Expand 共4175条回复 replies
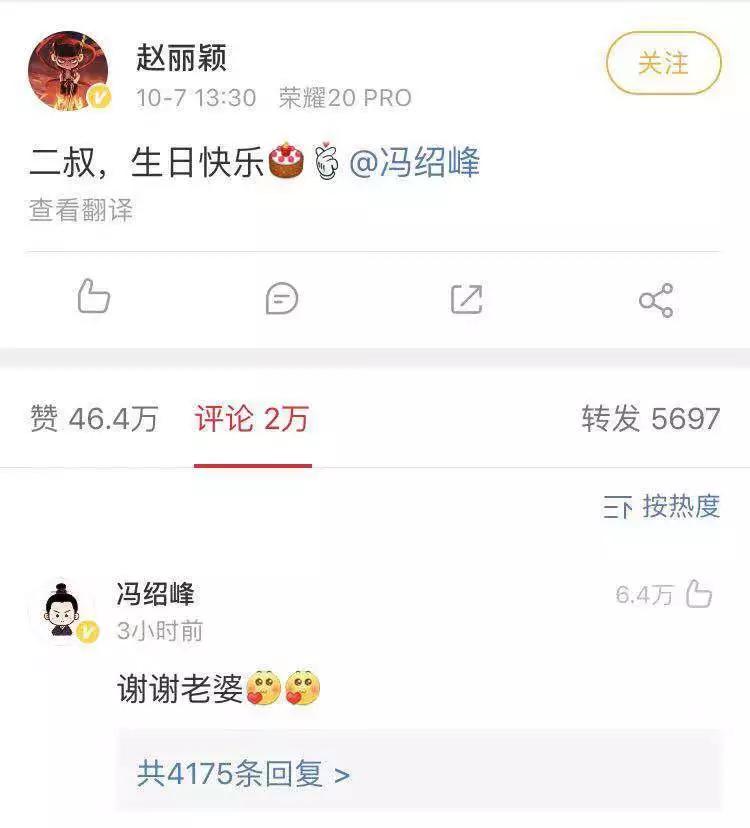The image size is (750, 828). 243,774
